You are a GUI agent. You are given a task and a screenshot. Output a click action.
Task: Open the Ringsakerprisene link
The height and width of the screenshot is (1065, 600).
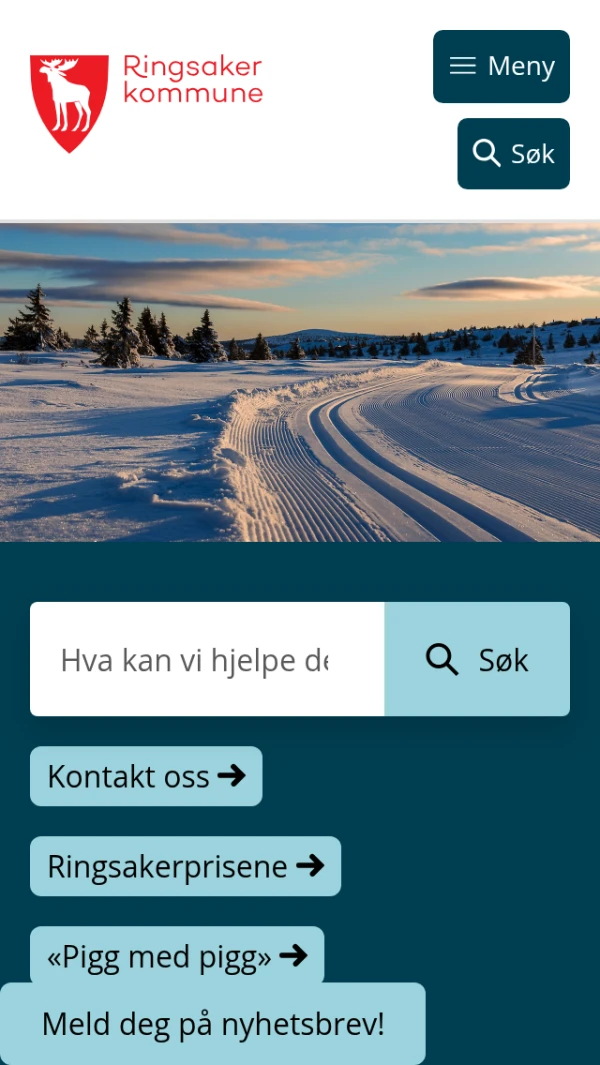tap(185, 866)
